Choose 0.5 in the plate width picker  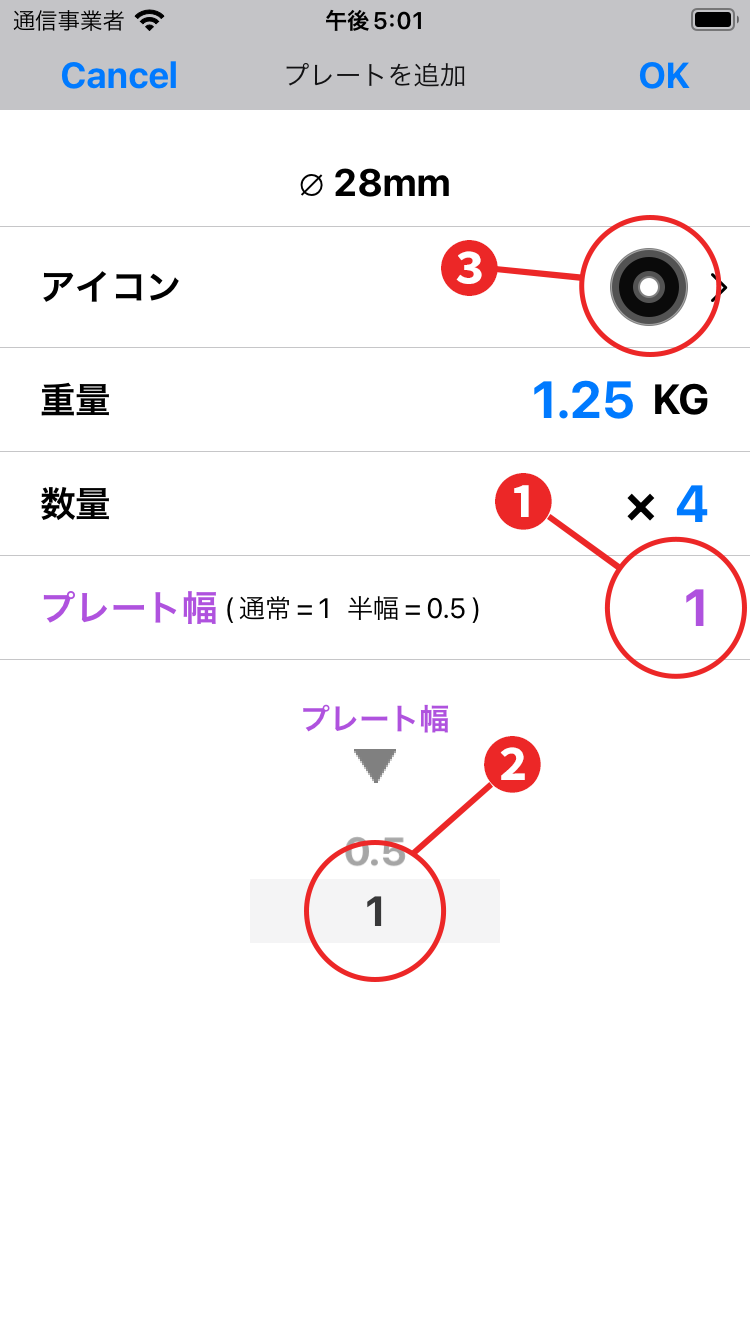tap(374, 853)
